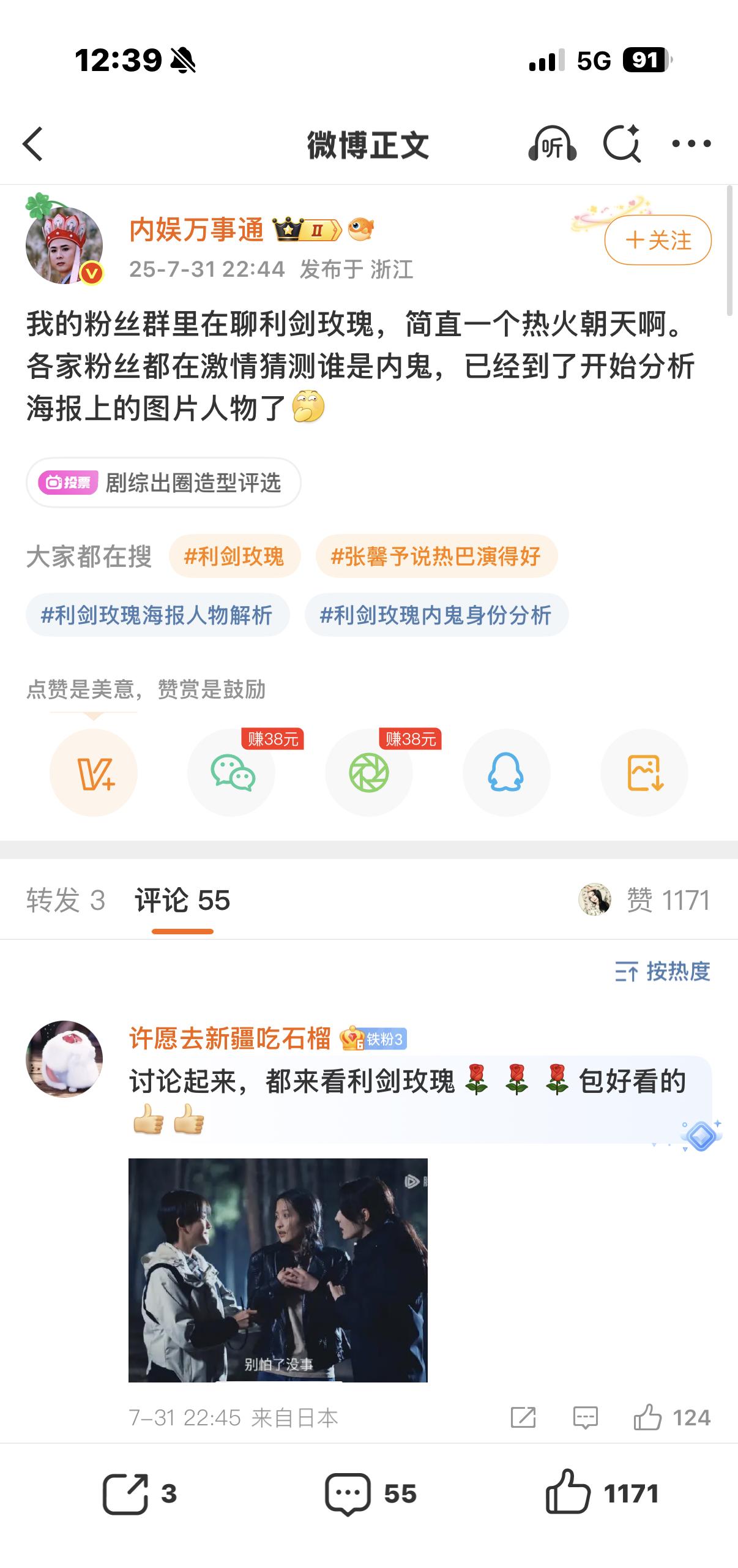Share via the blue QQ icon
The image size is (738, 1568).
(506, 773)
